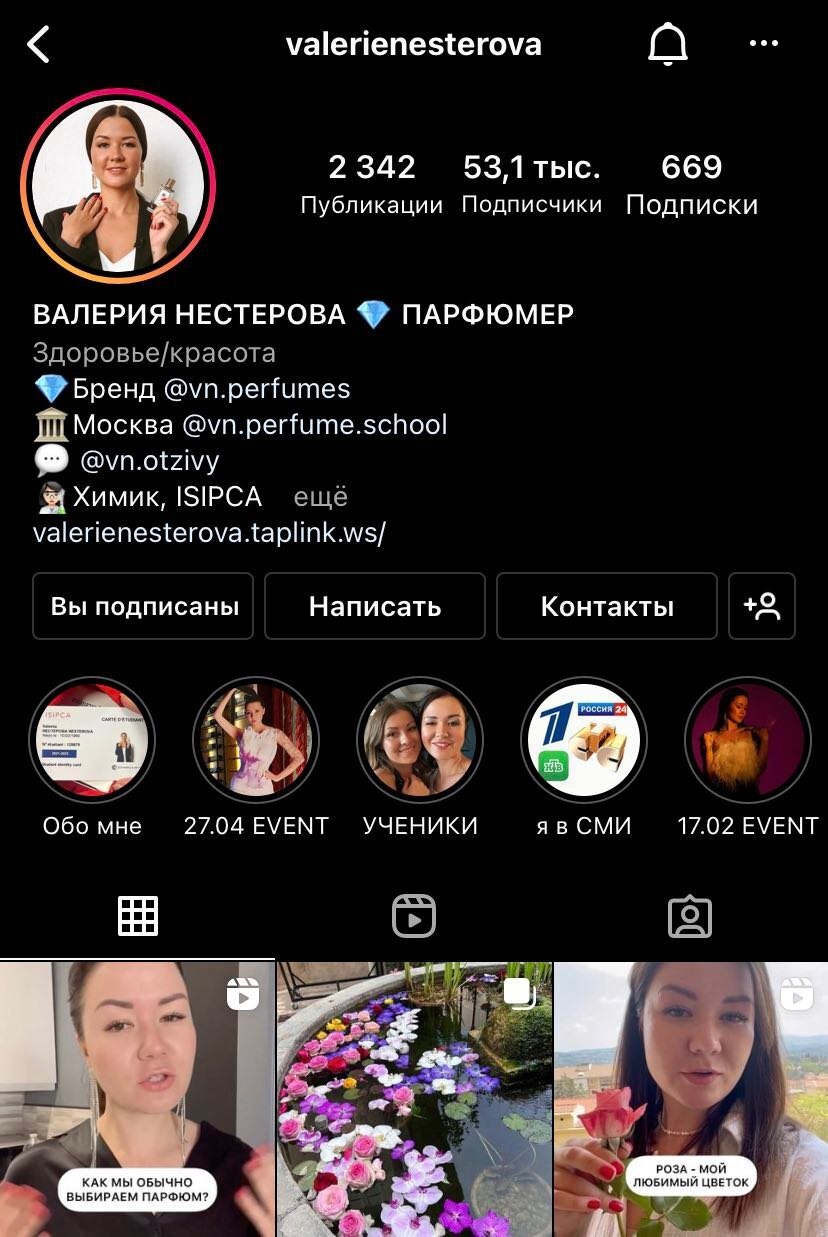Switch to the Reels tab
The image size is (828, 1237).
(x=413, y=916)
